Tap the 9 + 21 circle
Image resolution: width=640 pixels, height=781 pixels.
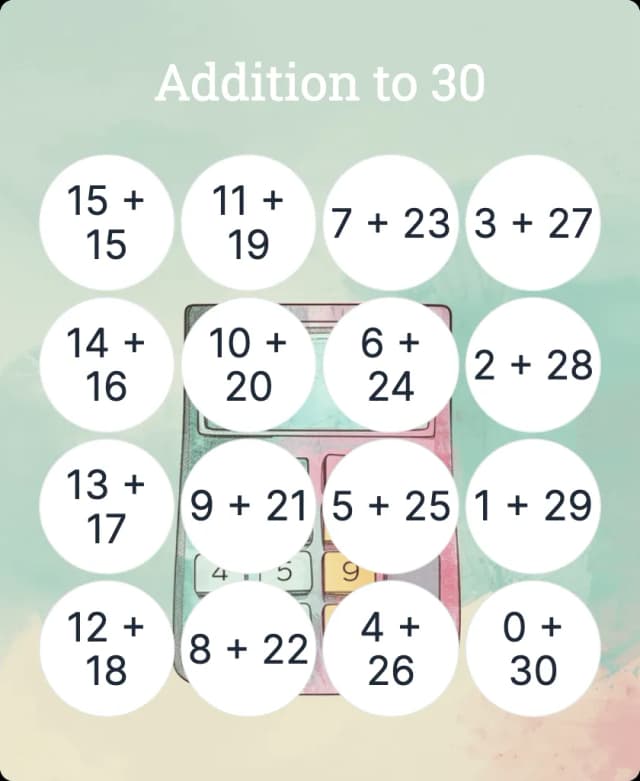(248, 507)
